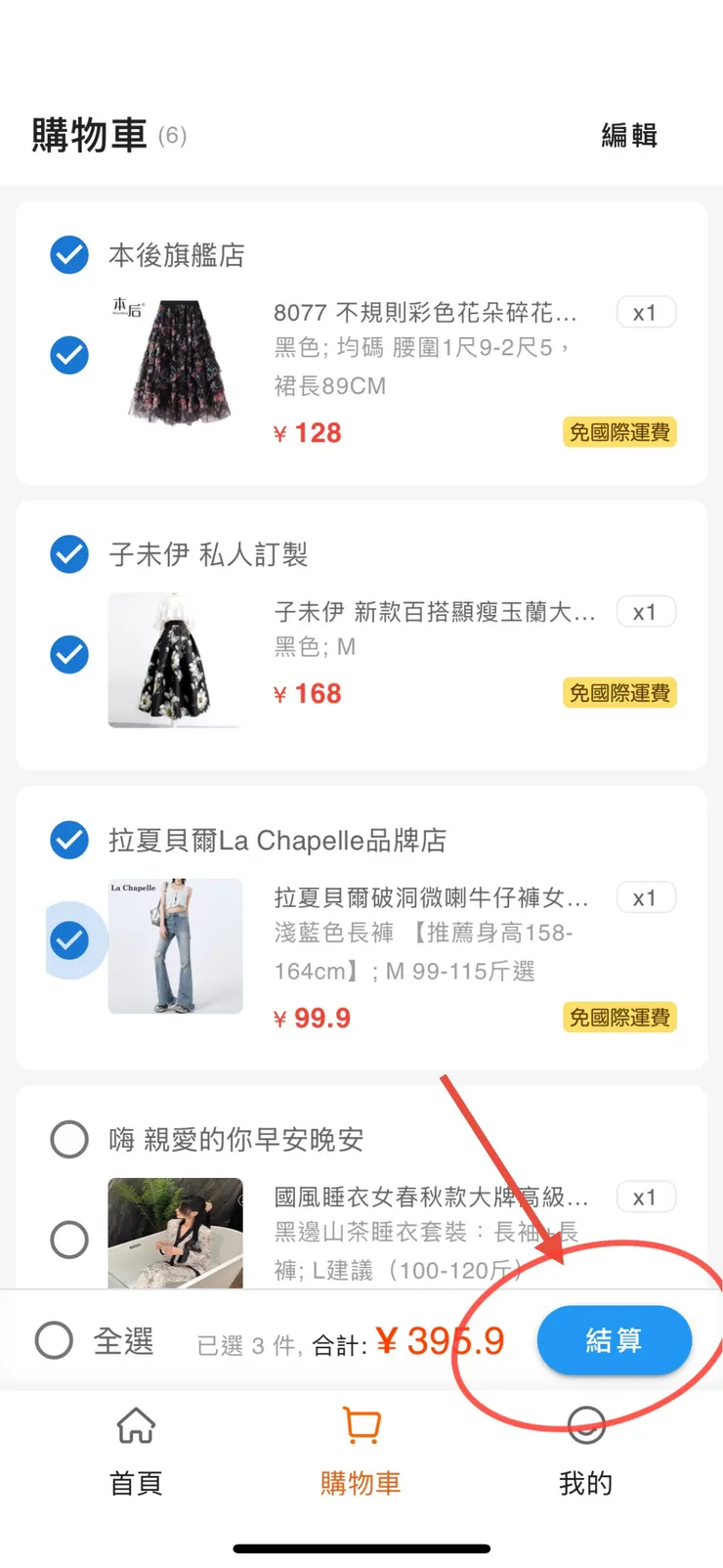Uncheck the La Chapelle jeans selection
Screen dimensions: 723x1568
[x=68, y=940]
